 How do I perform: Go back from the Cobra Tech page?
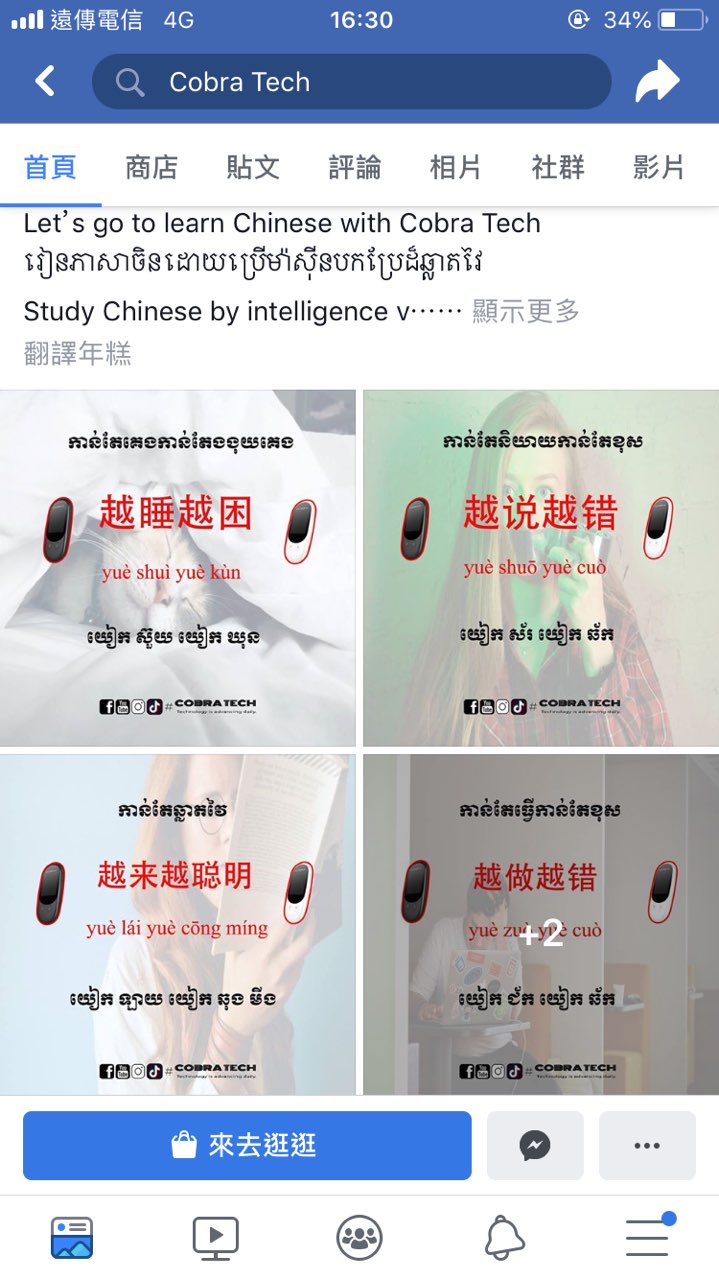45,81
